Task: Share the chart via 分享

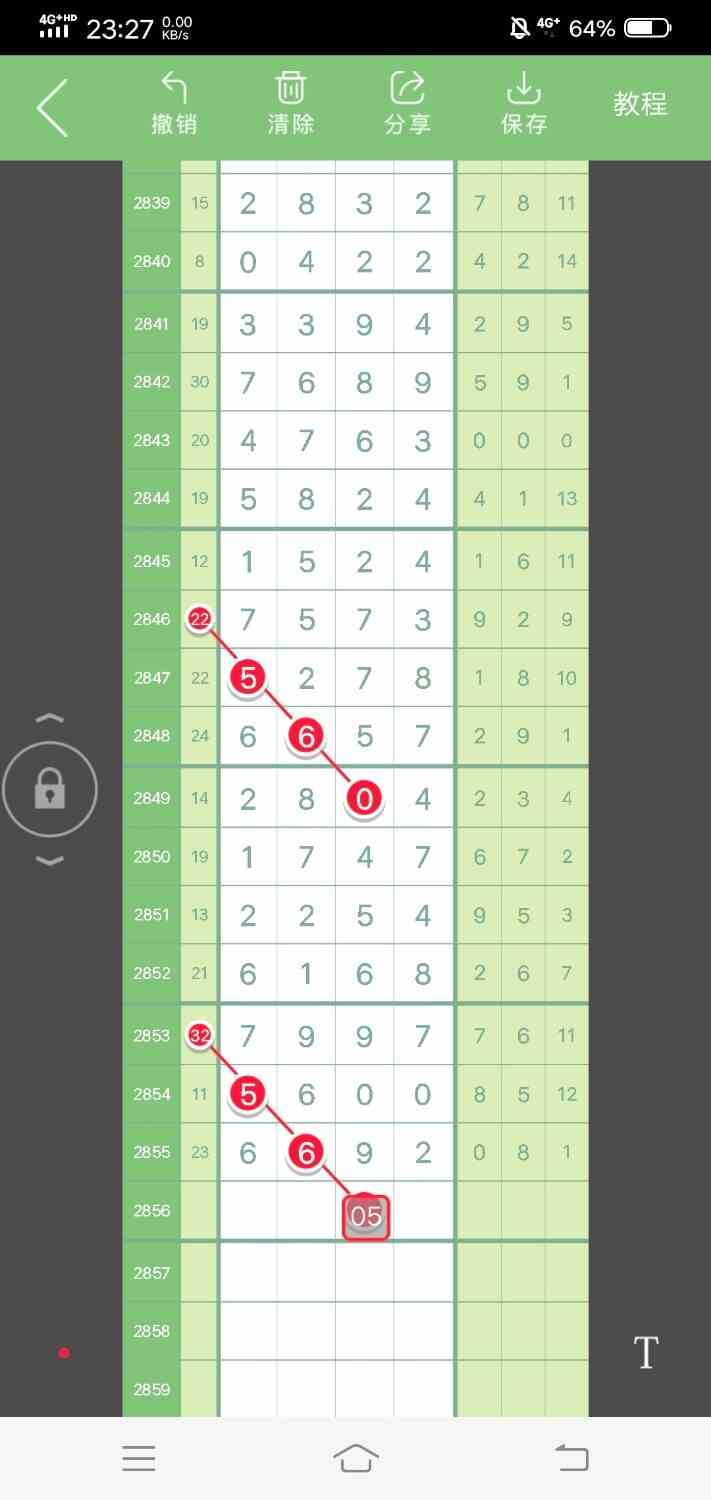Action: tap(407, 104)
